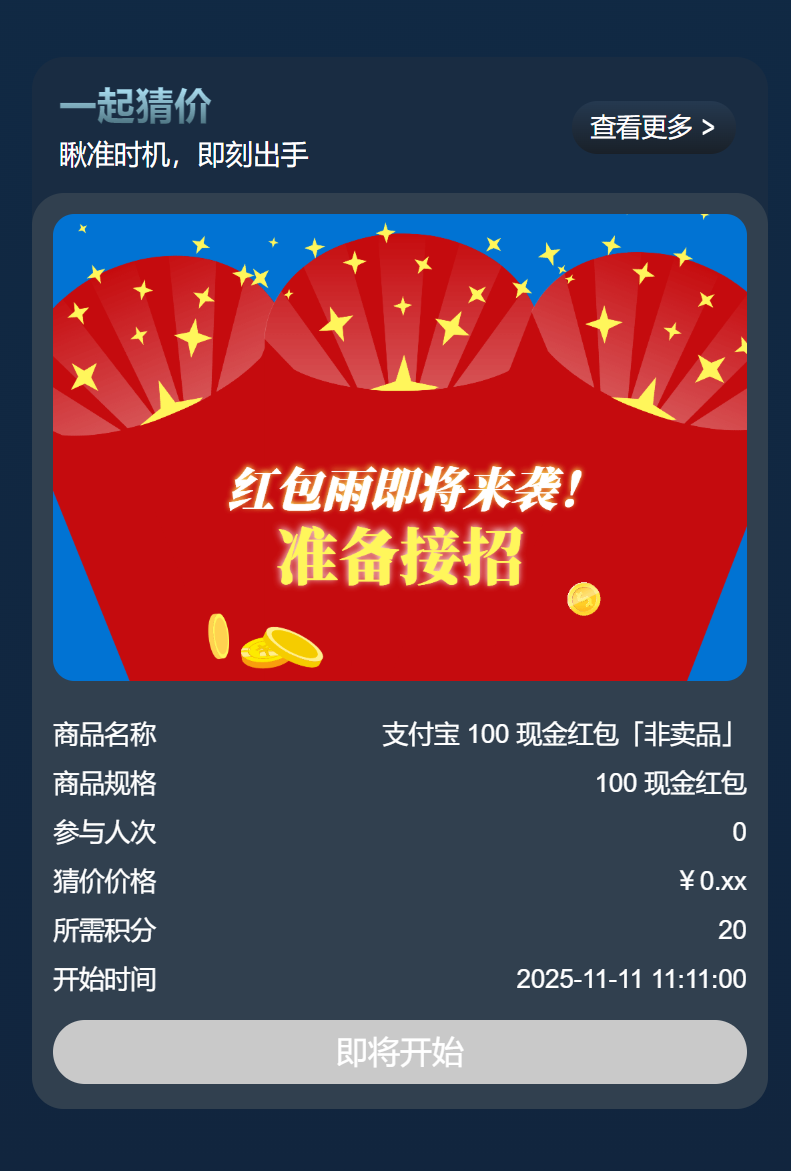Click the 参与人次 count showing 0

(740, 833)
